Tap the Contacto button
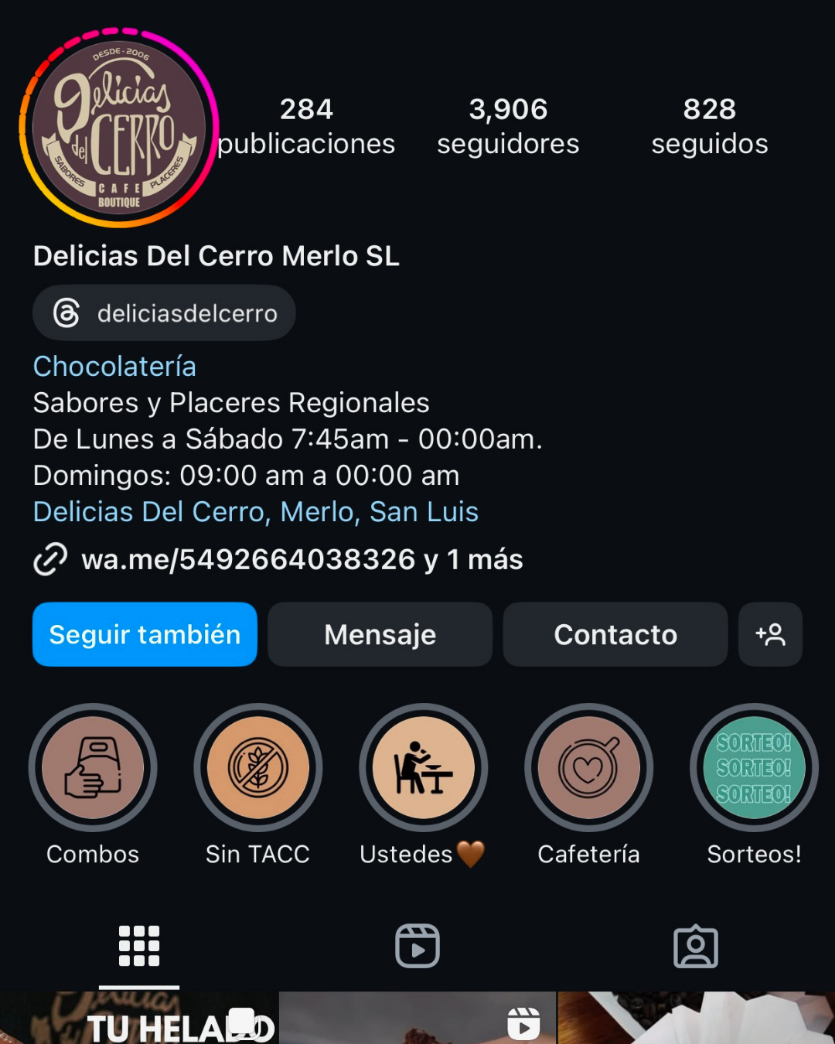Image resolution: width=835 pixels, height=1044 pixels. click(615, 634)
